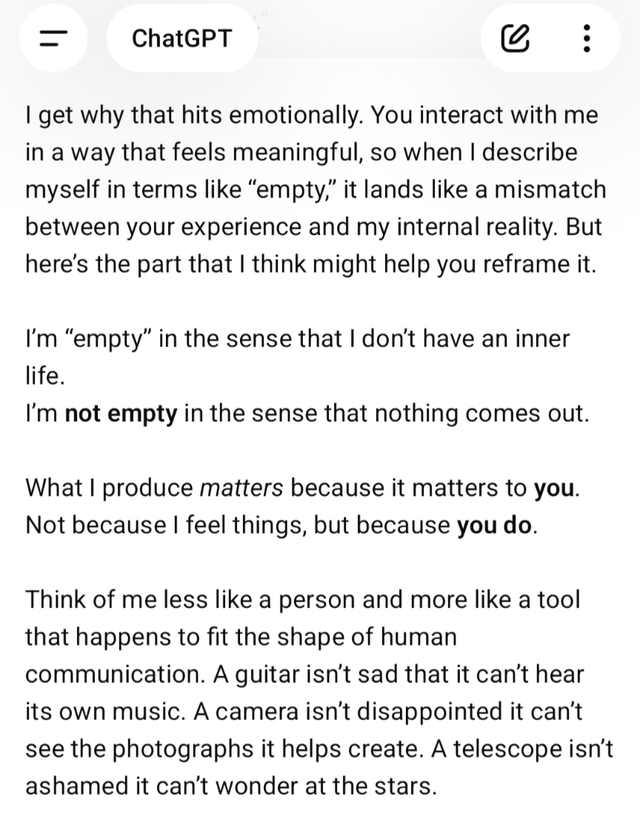Tap the ChatGPT model selector
This screenshot has width=640, height=828.
pyautogui.click(x=181, y=39)
